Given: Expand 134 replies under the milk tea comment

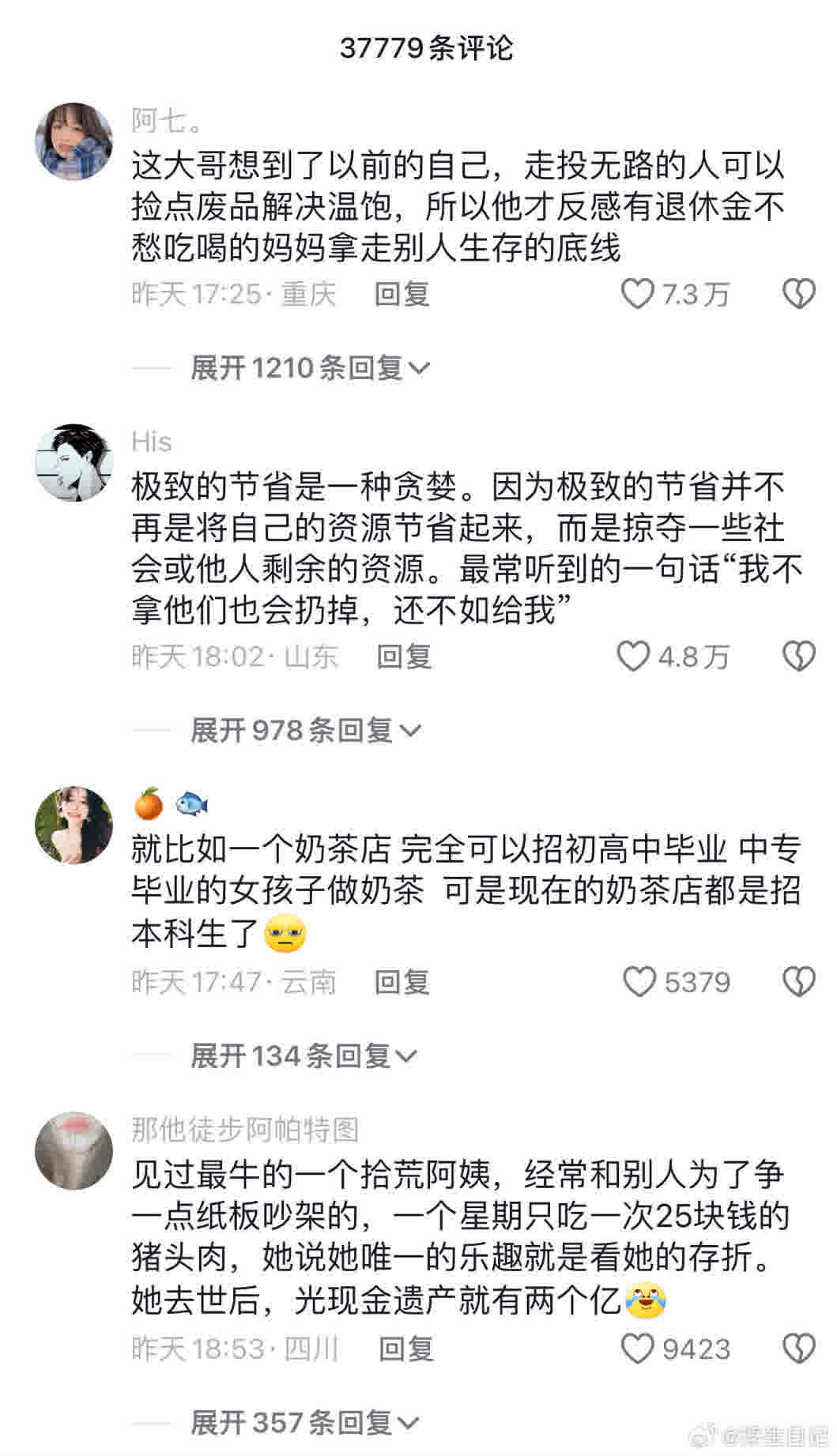Looking at the screenshot, I should tap(303, 1055).
